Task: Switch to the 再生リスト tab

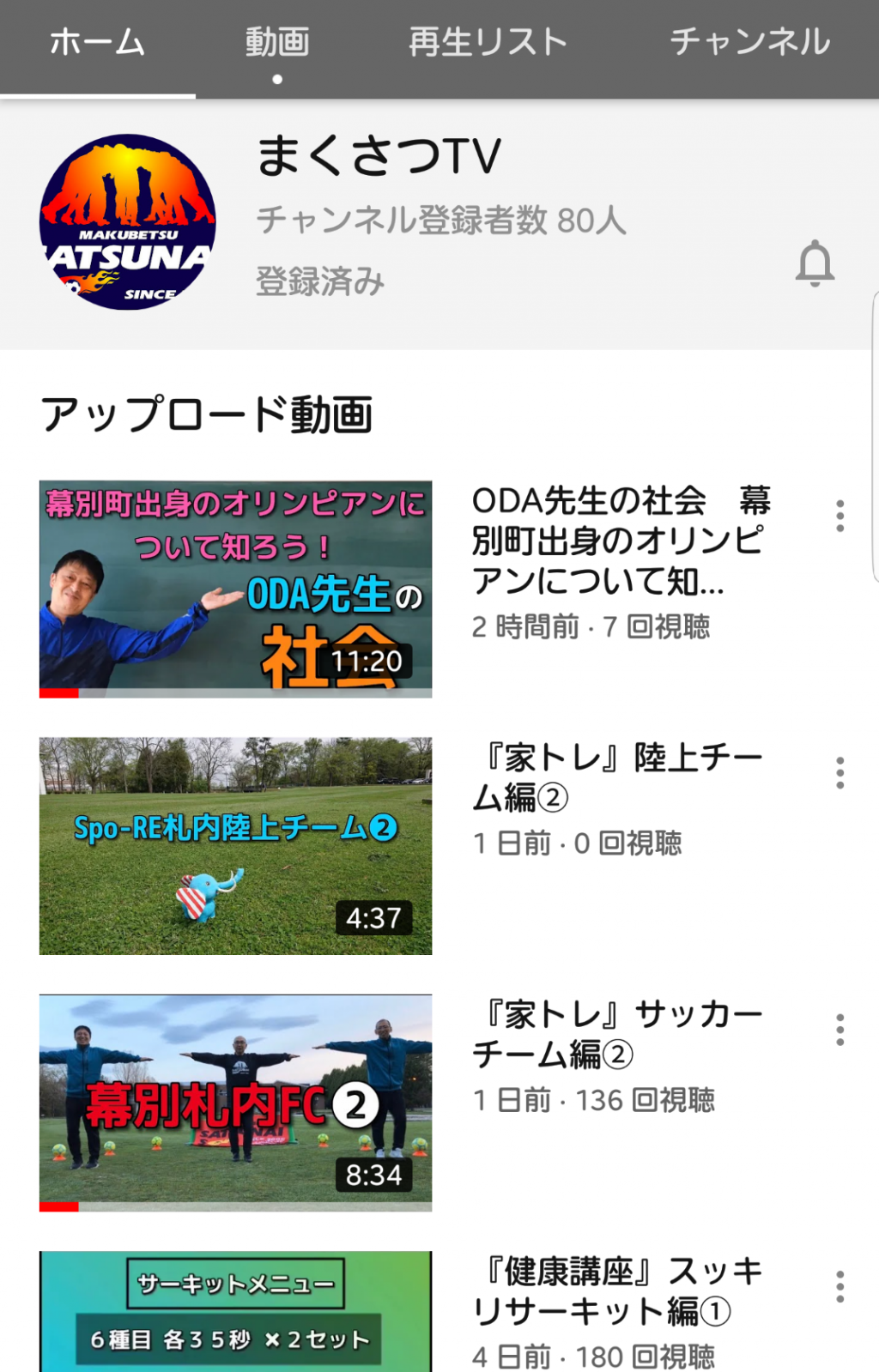Action: (x=488, y=43)
